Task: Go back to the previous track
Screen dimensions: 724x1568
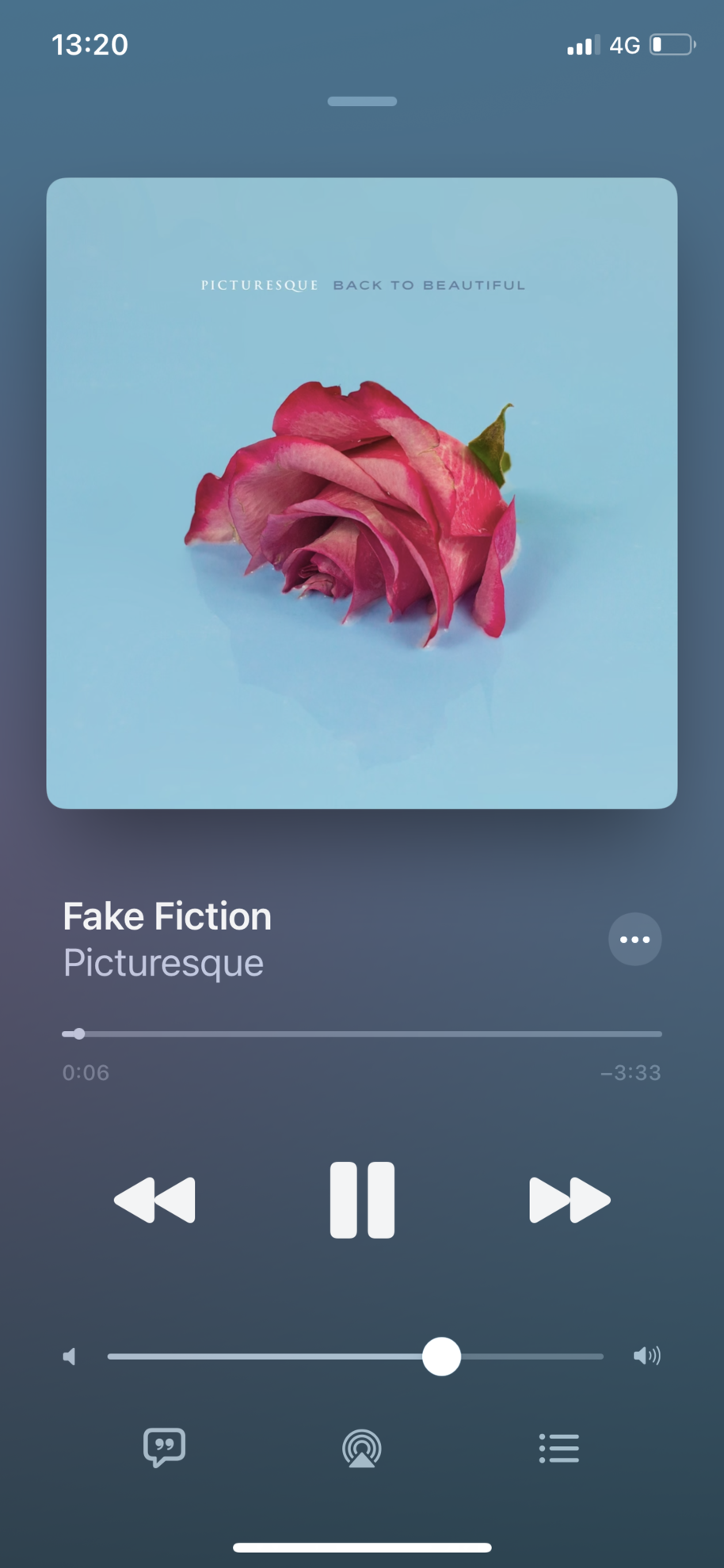Action: click(x=155, y=1200)
